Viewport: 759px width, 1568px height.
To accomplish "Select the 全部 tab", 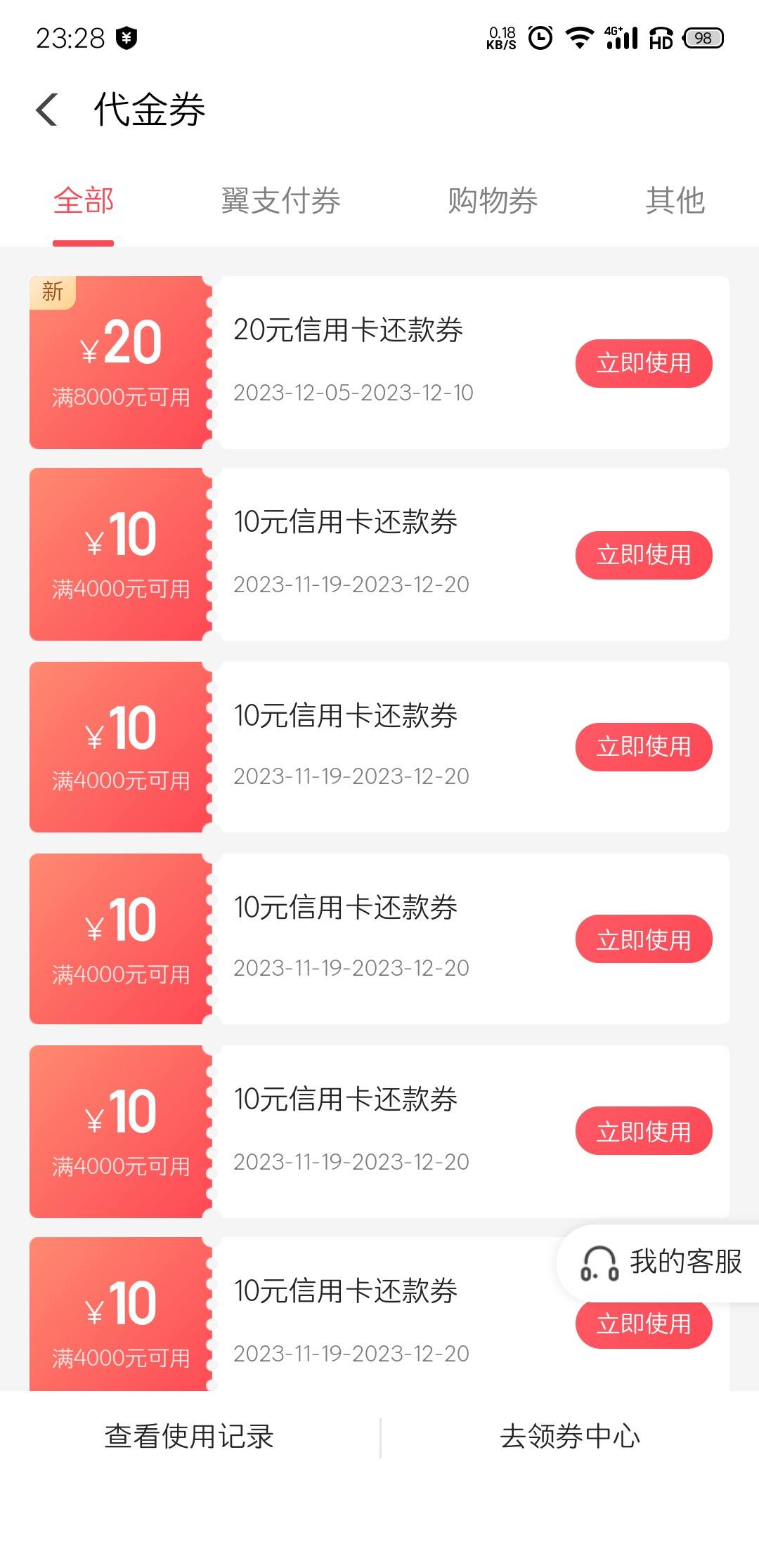I will coord(83,201).
